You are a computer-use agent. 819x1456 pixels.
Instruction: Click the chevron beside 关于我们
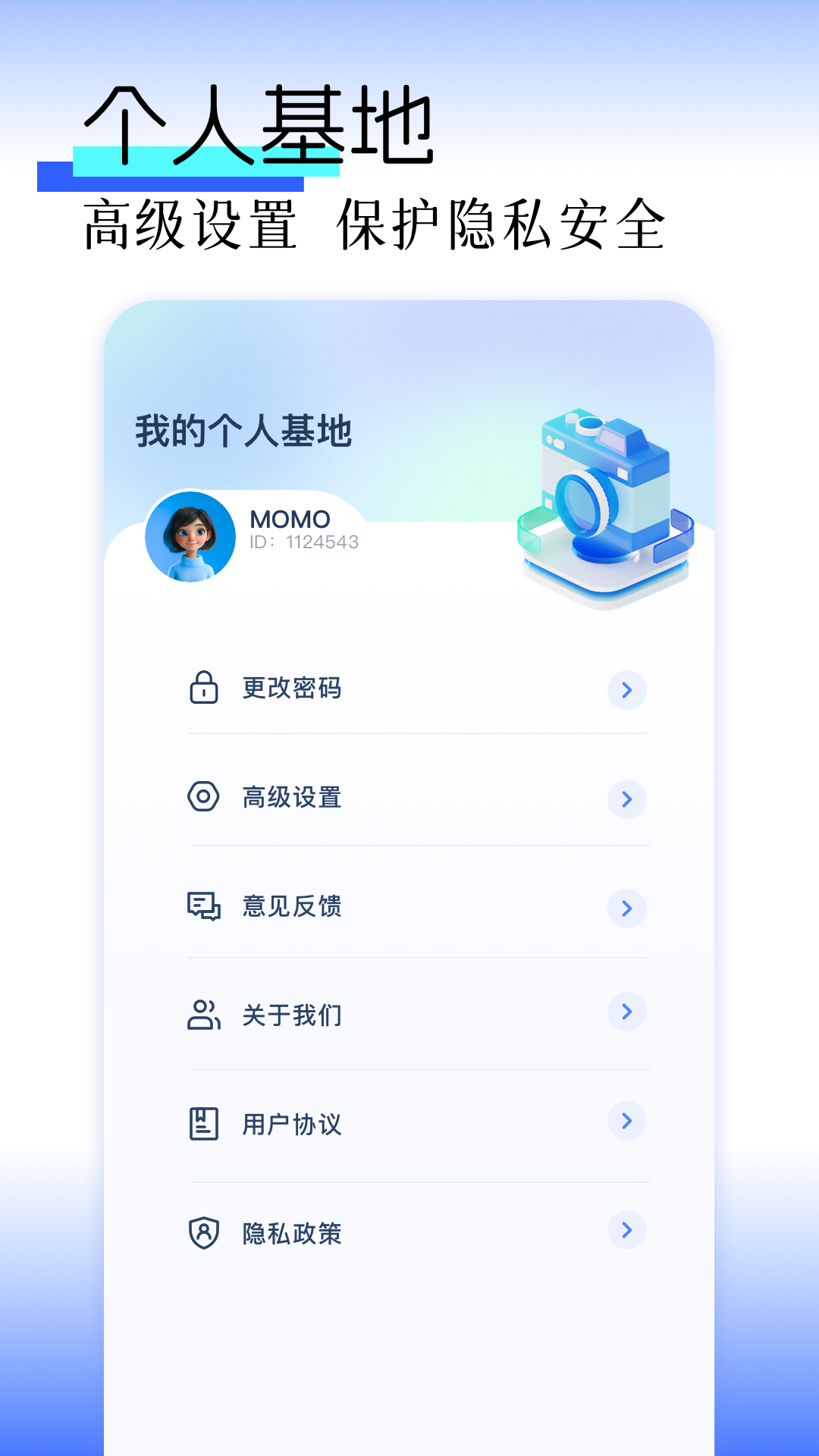pyautogui.click(x=626, y=1012)
